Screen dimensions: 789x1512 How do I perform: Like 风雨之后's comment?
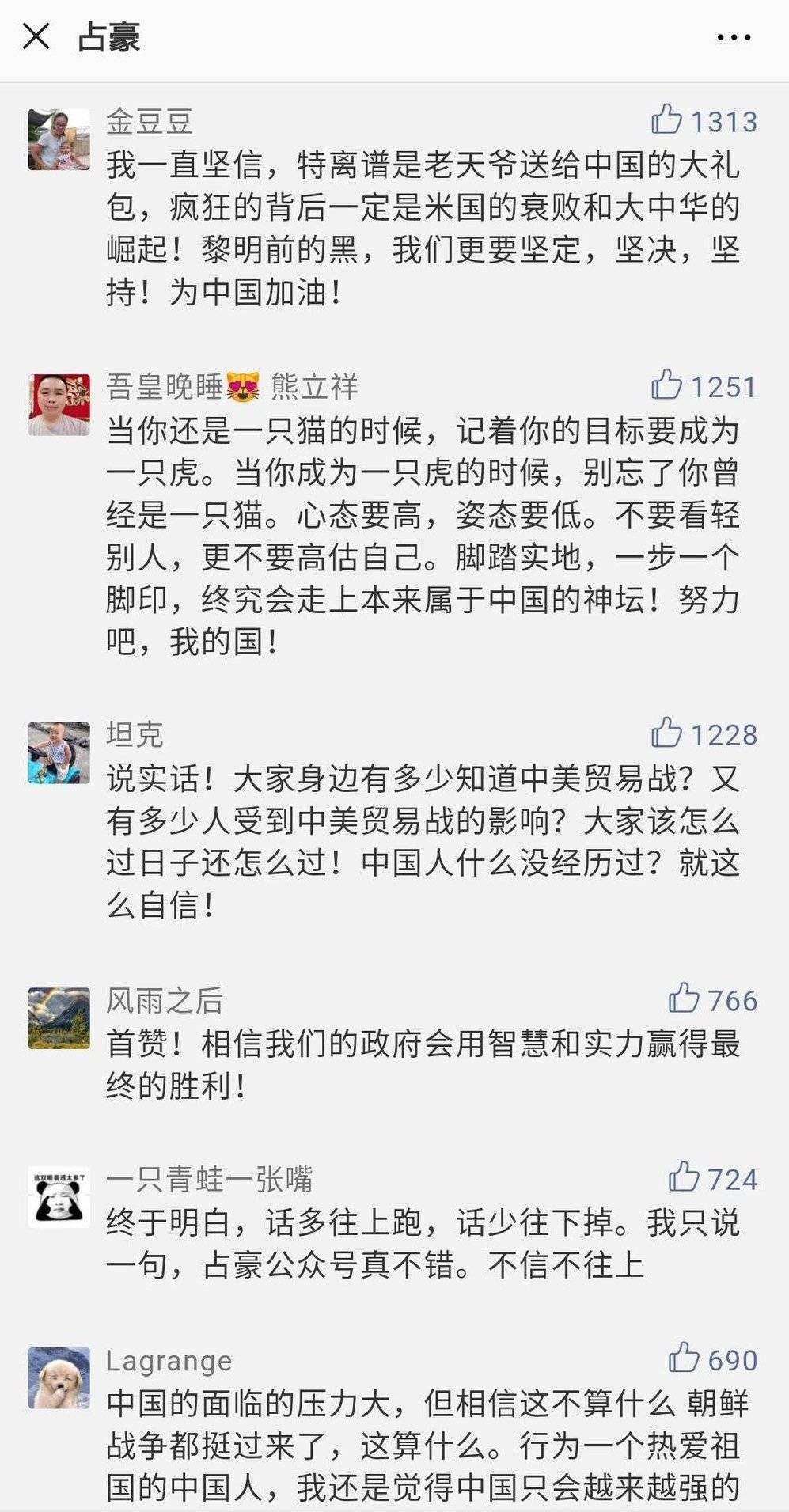684,999
